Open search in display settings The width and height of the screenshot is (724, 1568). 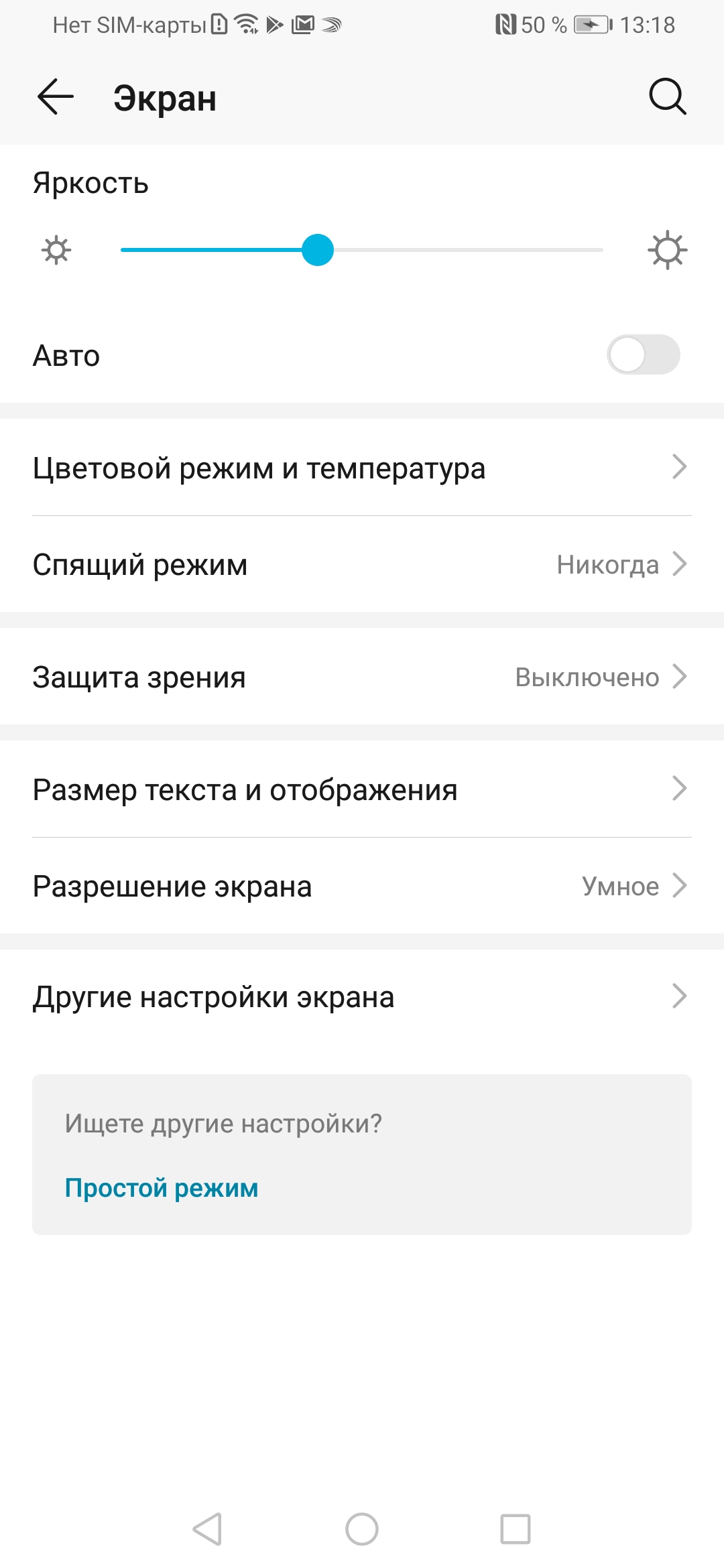[x=667, y=97]
